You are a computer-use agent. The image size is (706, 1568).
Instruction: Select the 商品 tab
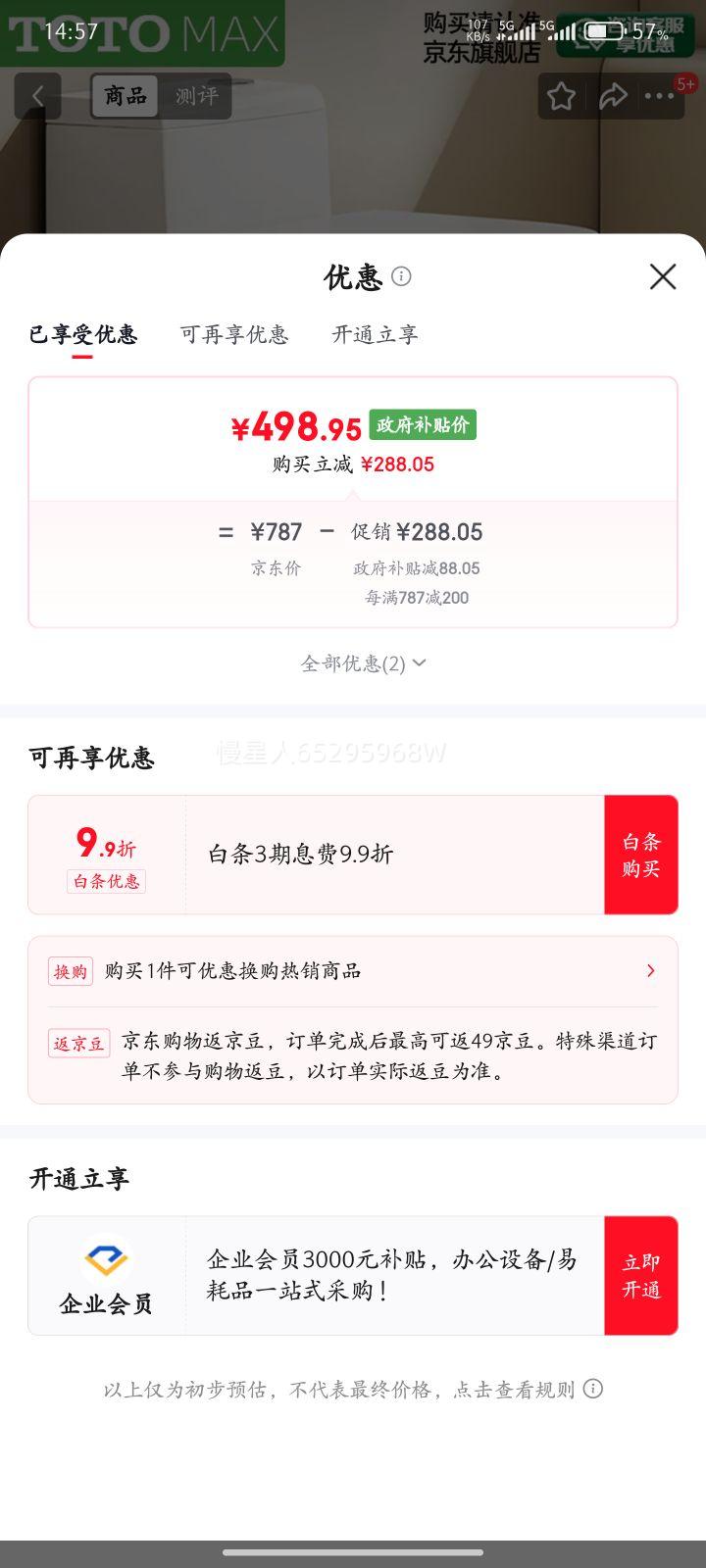[124, 95]
